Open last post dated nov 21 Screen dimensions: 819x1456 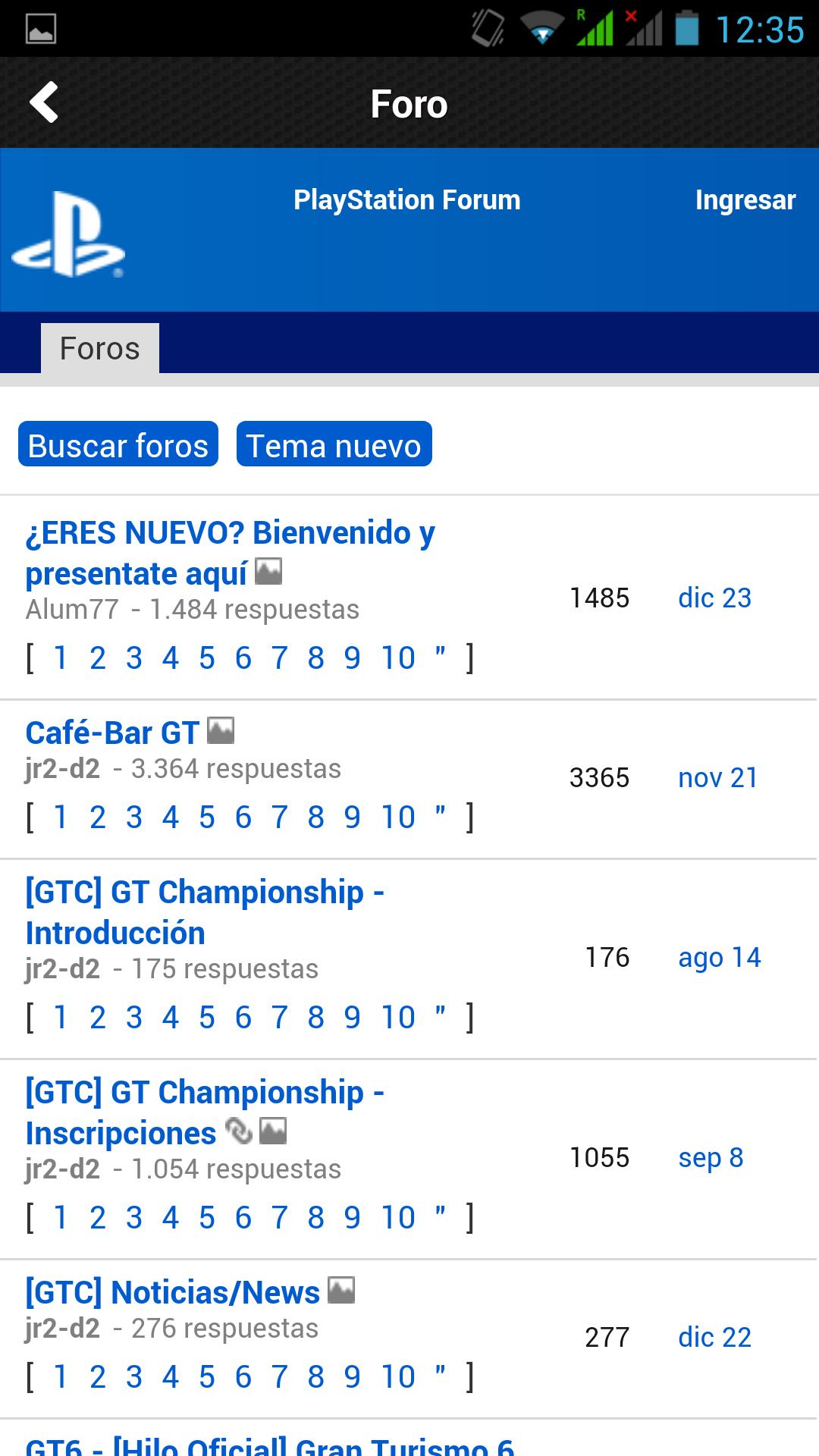[x=717, y=777]
